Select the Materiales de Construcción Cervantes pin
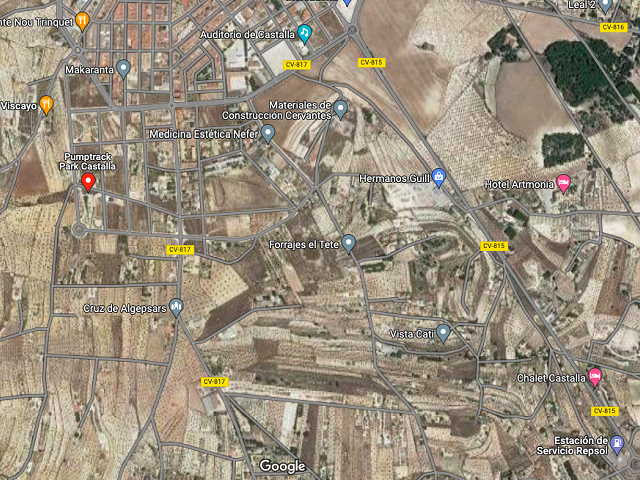 coord(341,108)
